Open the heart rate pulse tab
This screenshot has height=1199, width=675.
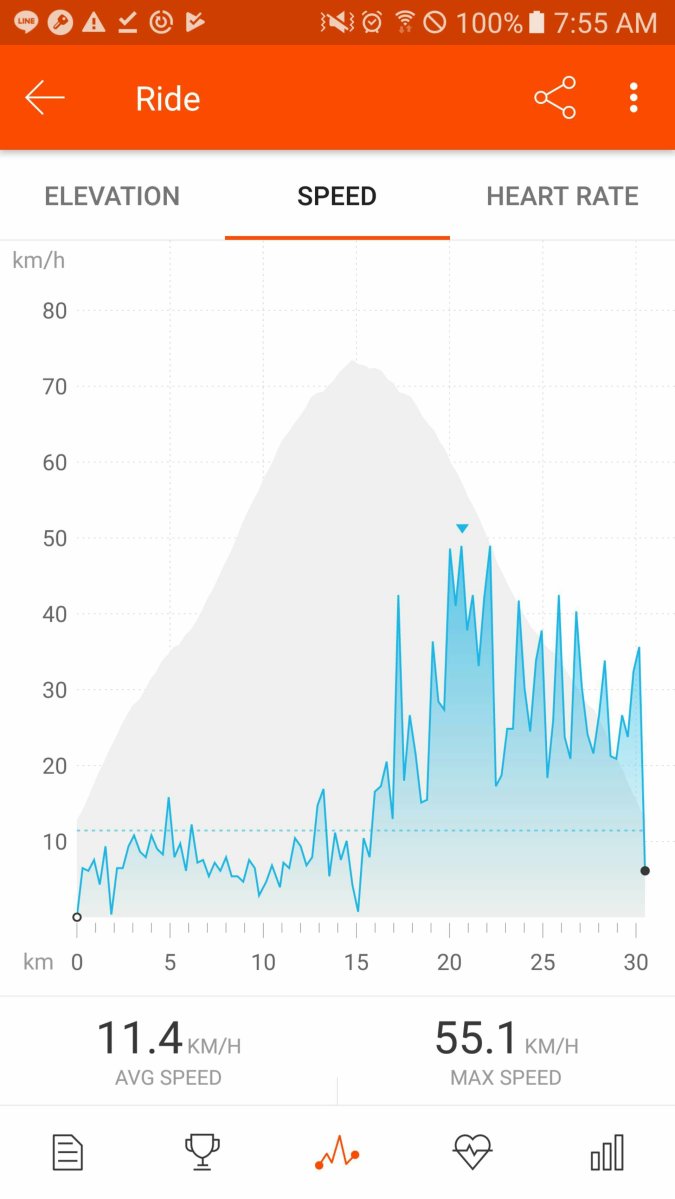[472, 1153]
